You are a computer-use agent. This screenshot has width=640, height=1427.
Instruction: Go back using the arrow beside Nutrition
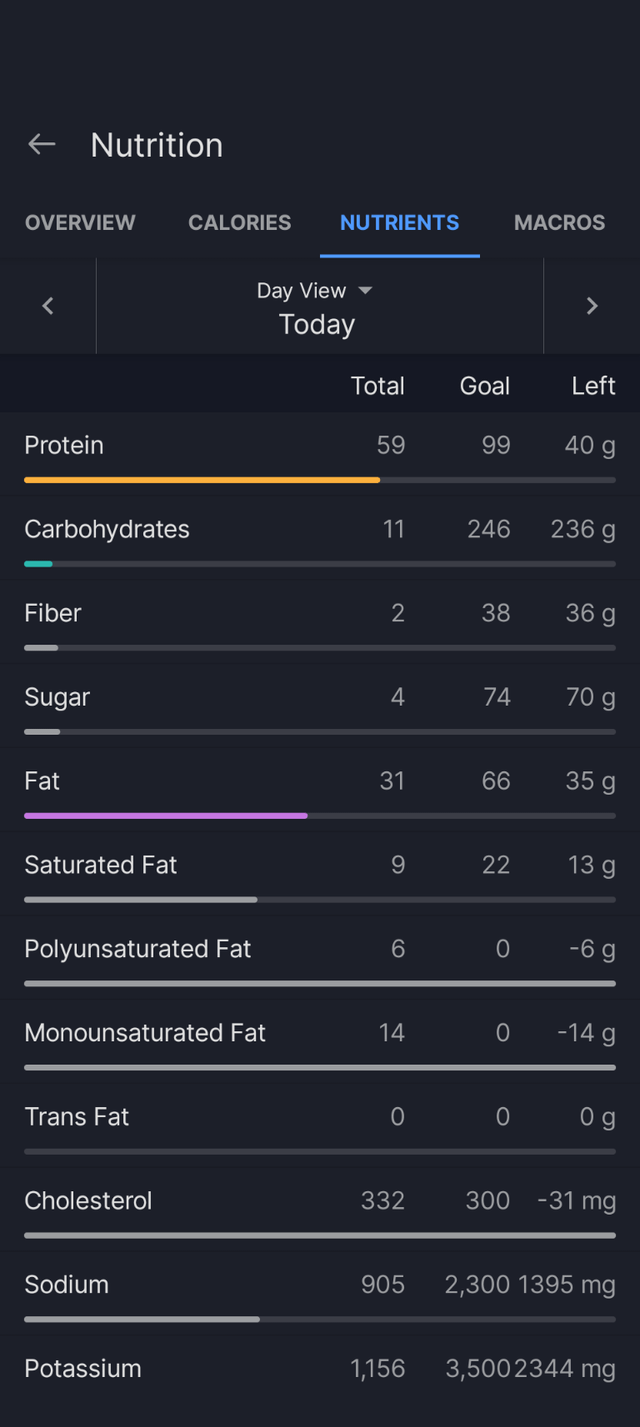coord(42,145)
